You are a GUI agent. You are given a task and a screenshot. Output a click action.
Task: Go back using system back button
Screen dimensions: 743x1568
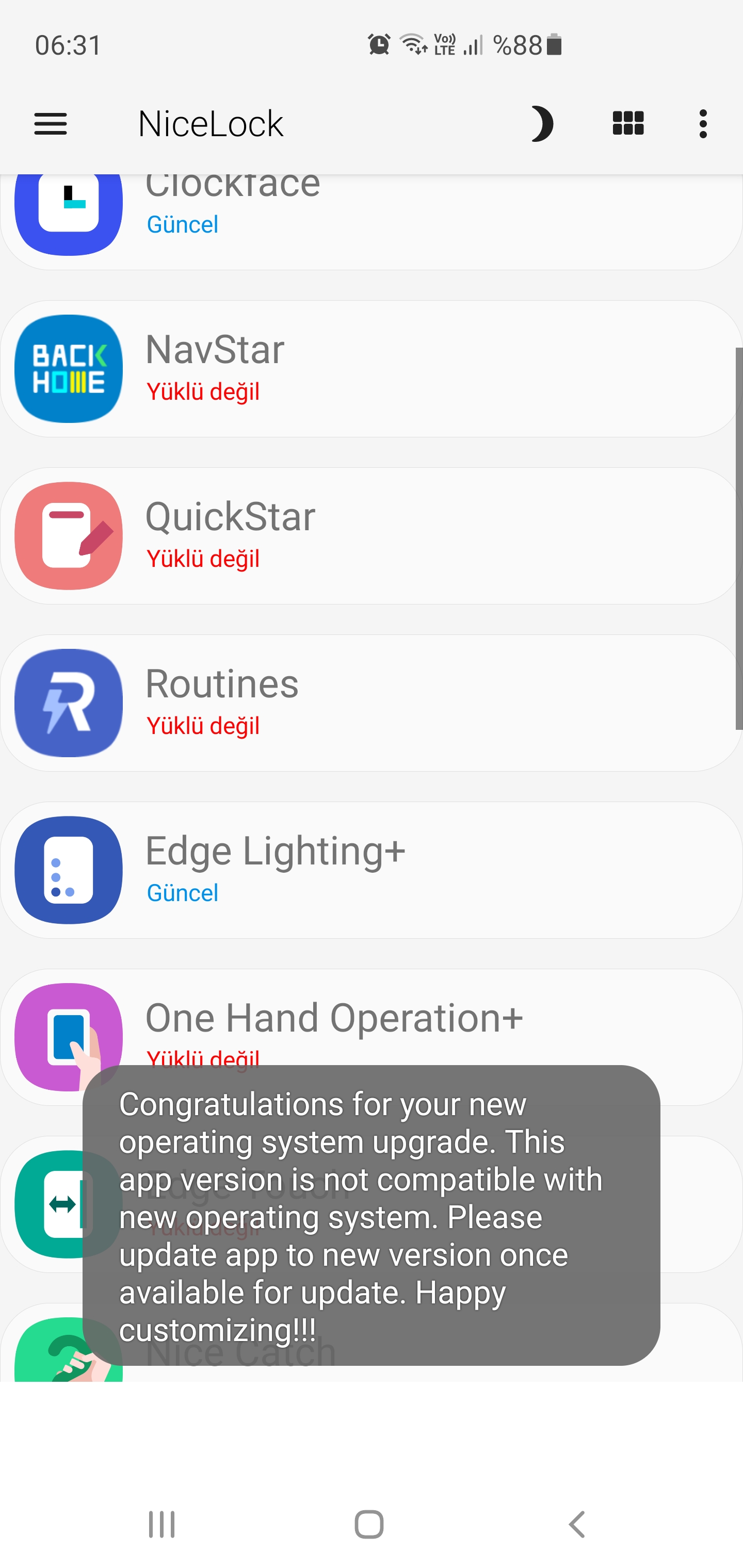point(577,1525)
